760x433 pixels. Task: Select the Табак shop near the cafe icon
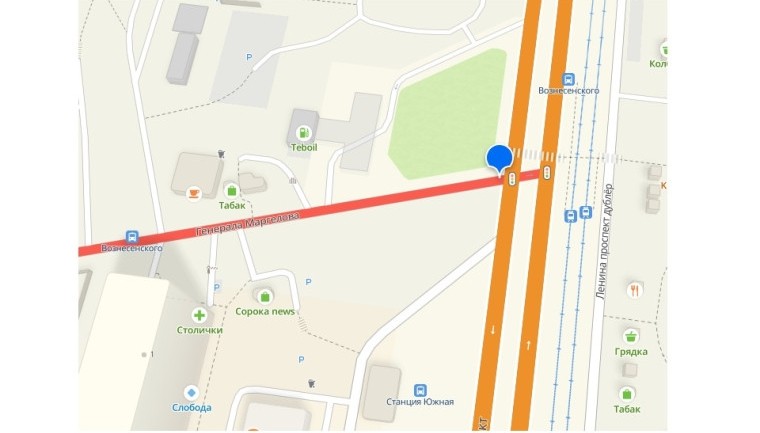click(232, 190)
